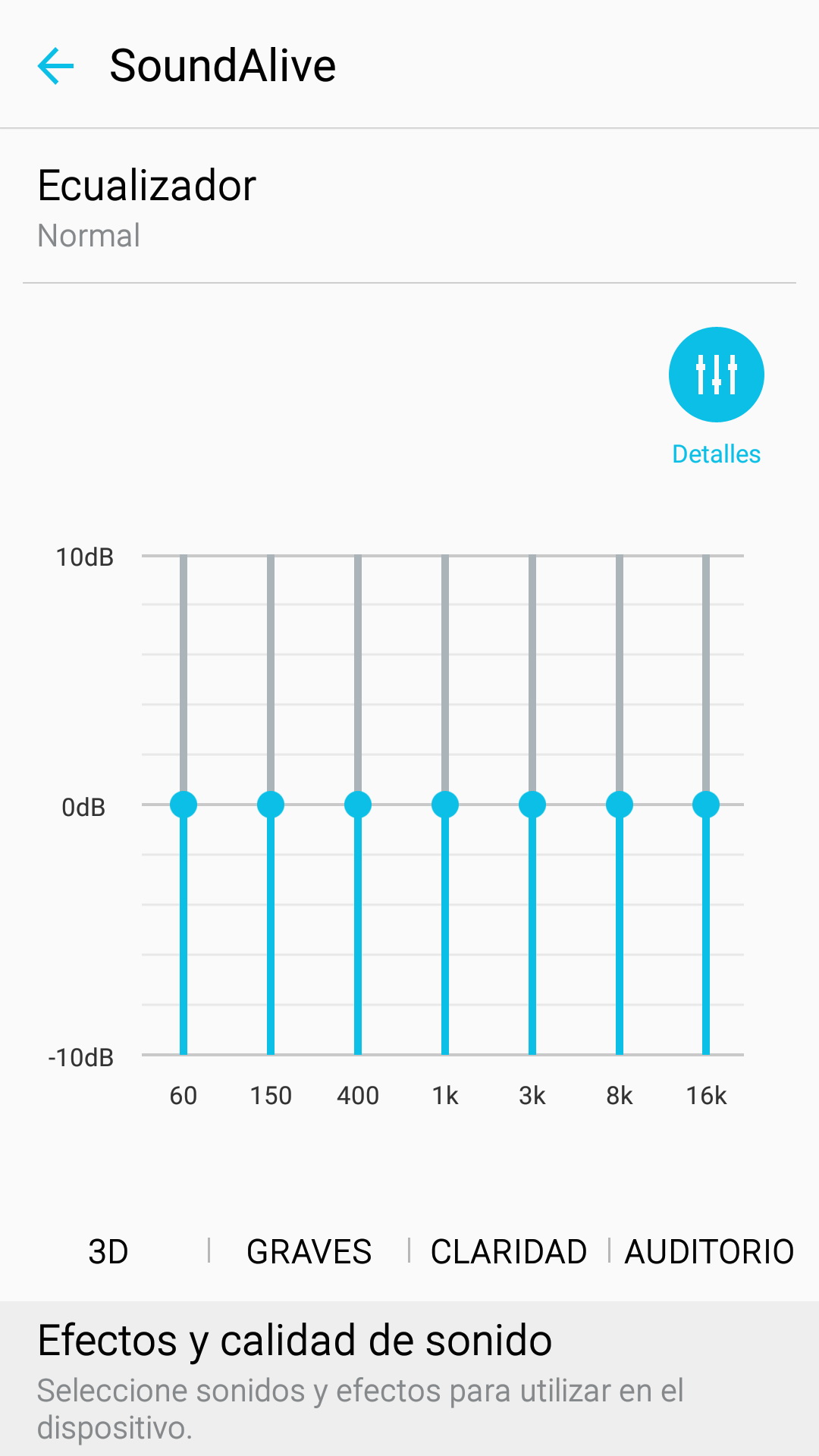Tap the 400 Hz band slider
The image size is (819, 1456).
click(358, 804)
